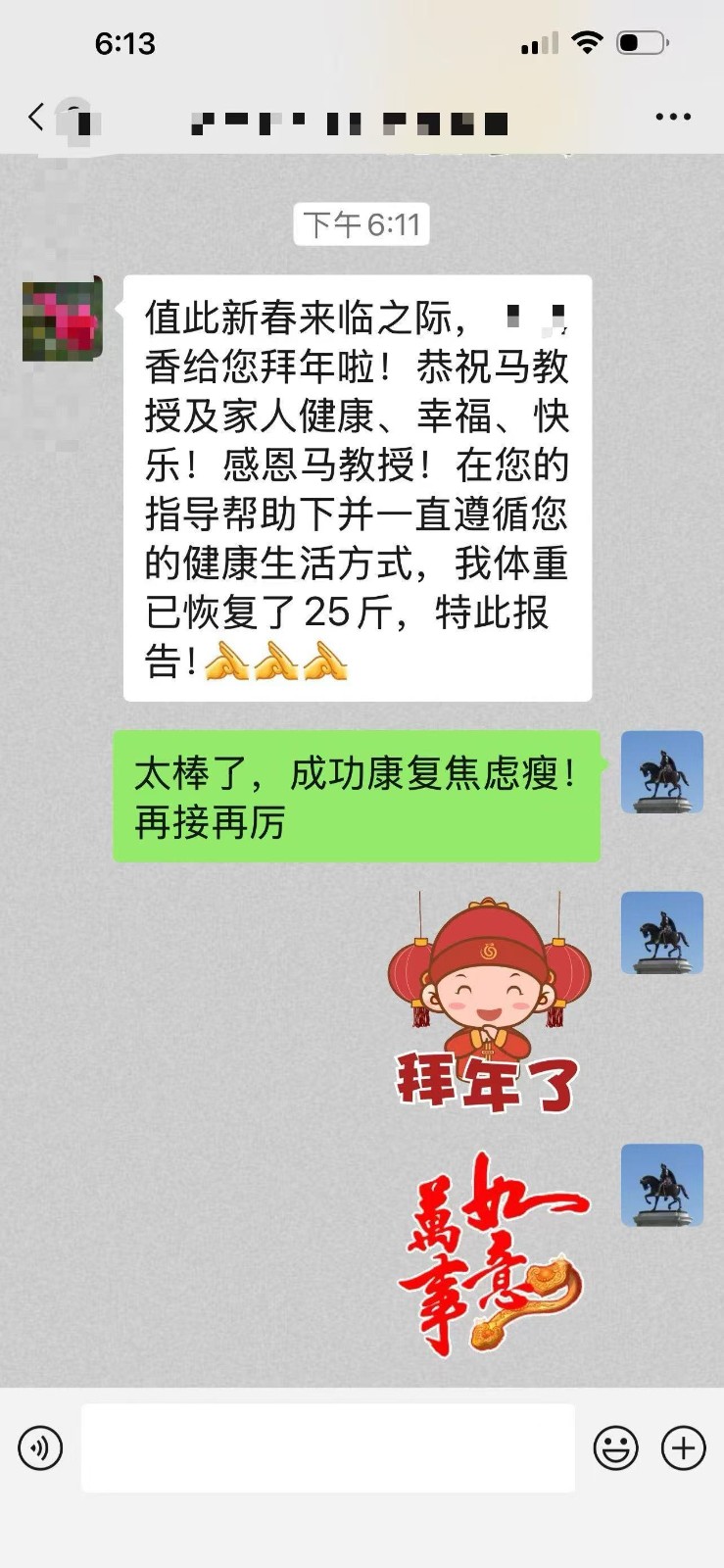Open the emoji sticker panel
The width and height of the screenshot is (724, 1568).
click(x=615, y=1447)
